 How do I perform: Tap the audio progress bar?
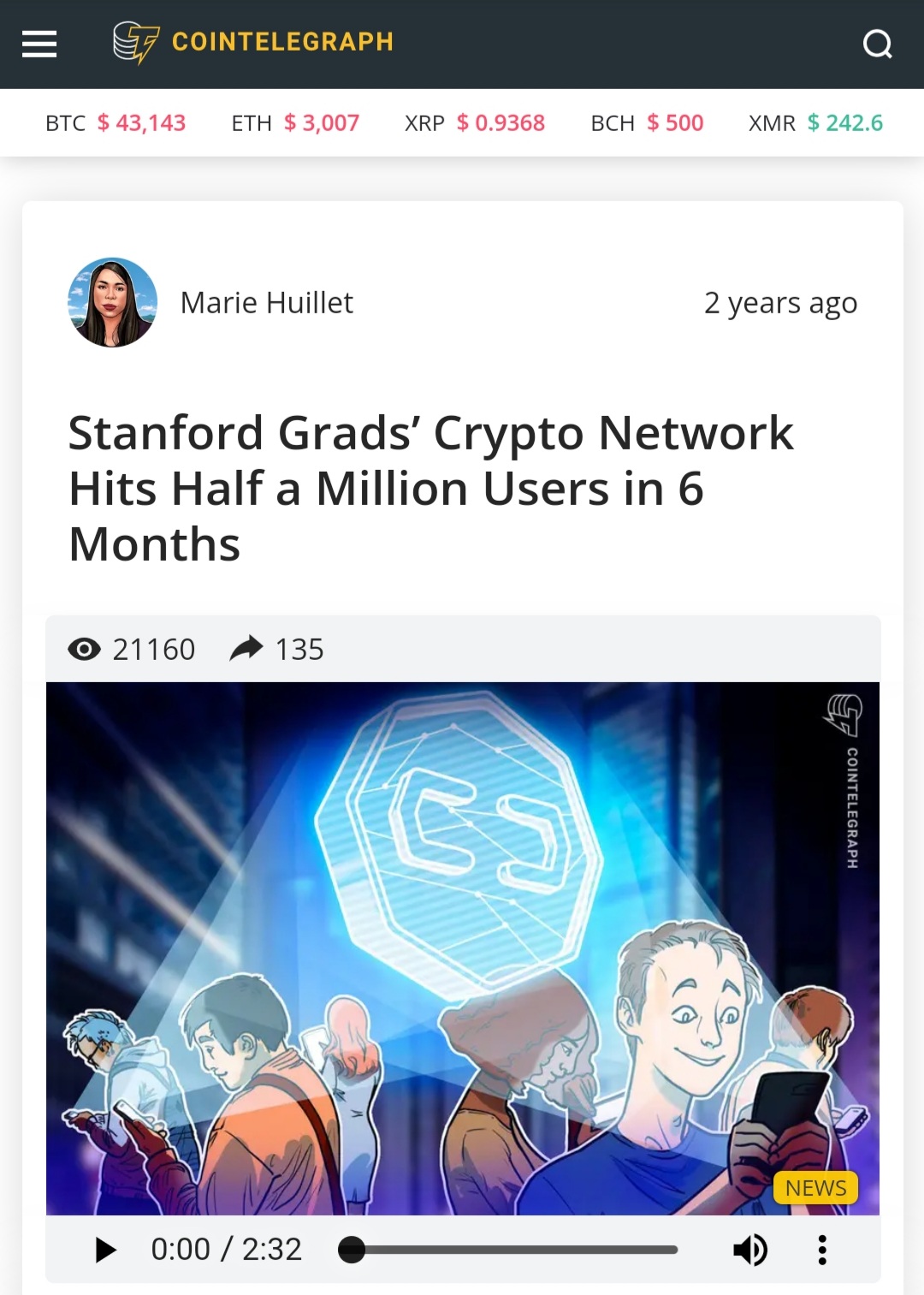(513, 1250)
